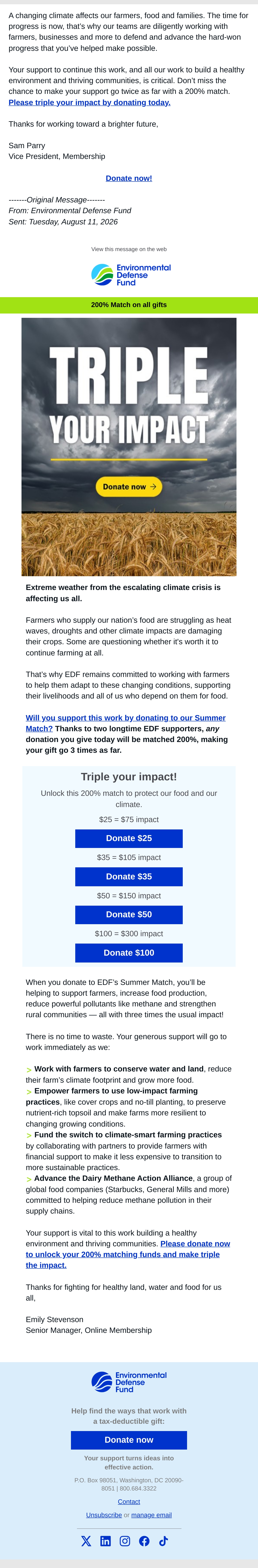This screenshot has width=258, height=1568.
Task: Select the Donate $25 button
Action: [129, 838]
